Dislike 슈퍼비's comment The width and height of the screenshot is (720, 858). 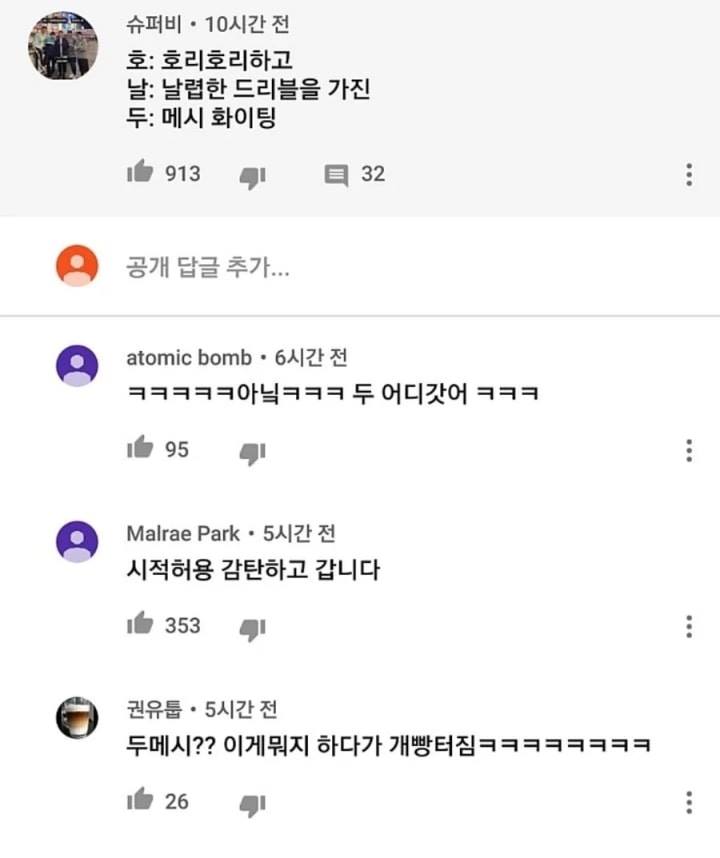pyautogui.click(x=252, y=176)
